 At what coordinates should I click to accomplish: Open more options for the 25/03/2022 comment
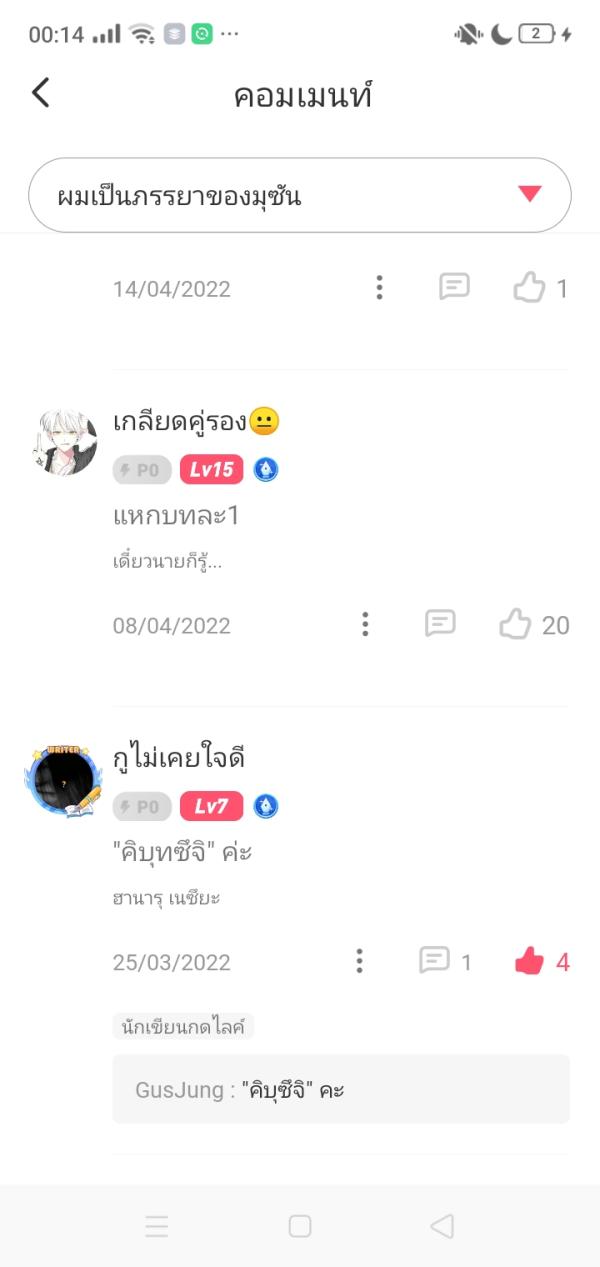(359, 962)
